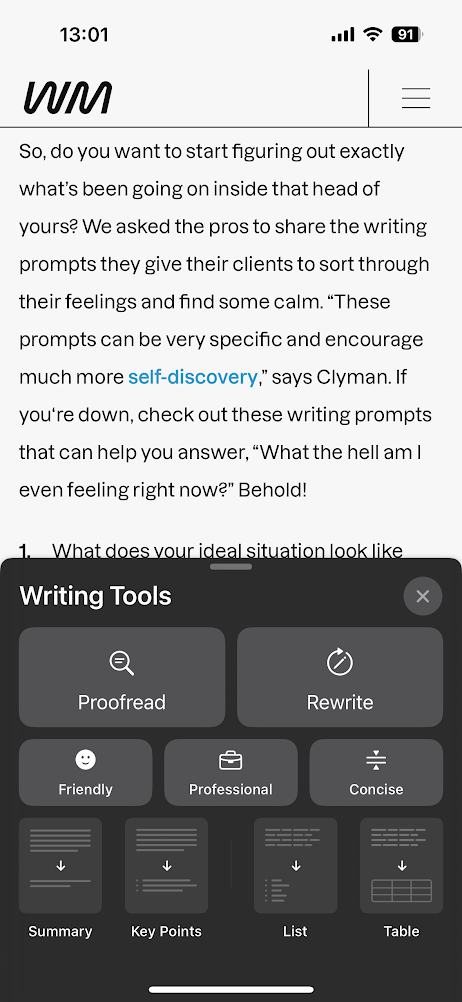Convert the text into a List
This screenshot has height=1002, width=462.
point(295,878)
